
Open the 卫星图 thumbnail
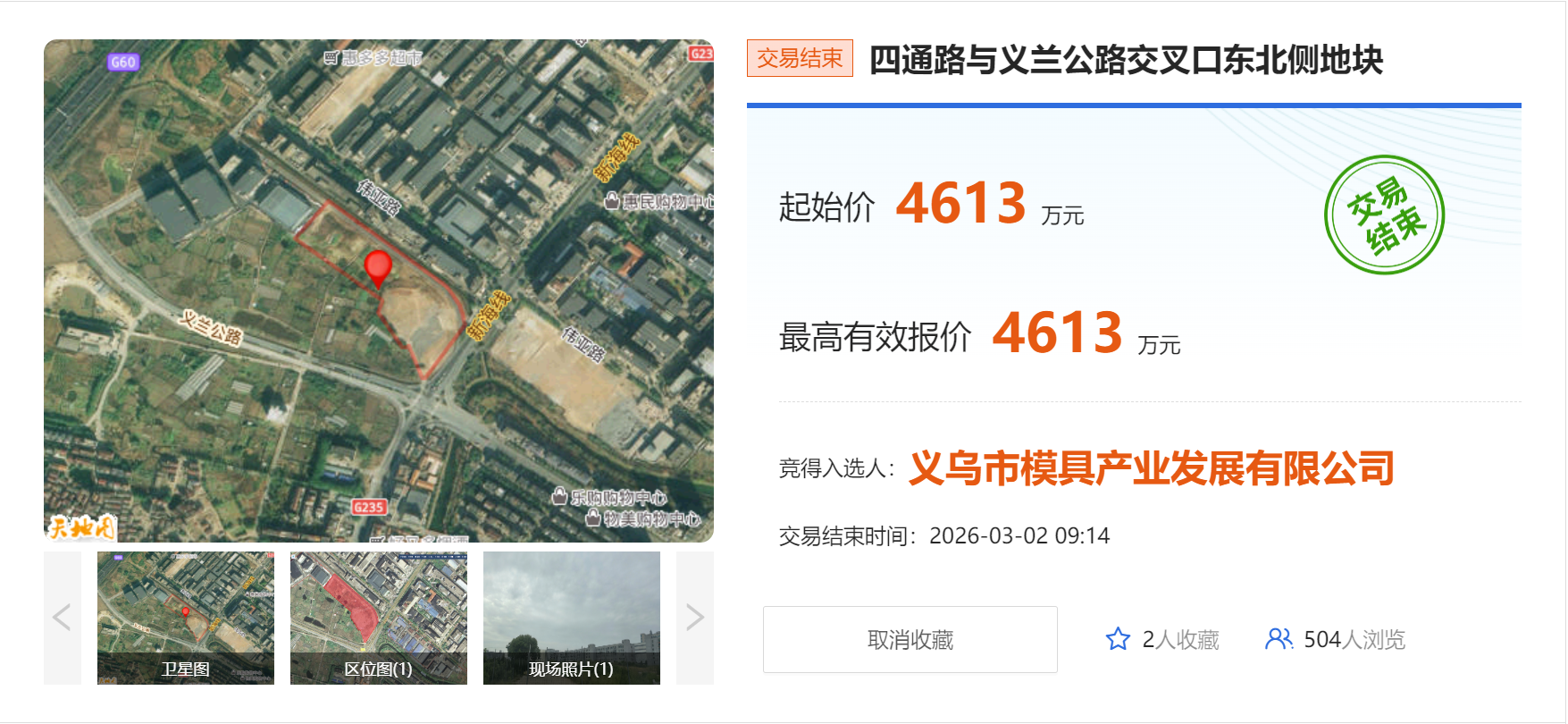(x=186, y=618)
